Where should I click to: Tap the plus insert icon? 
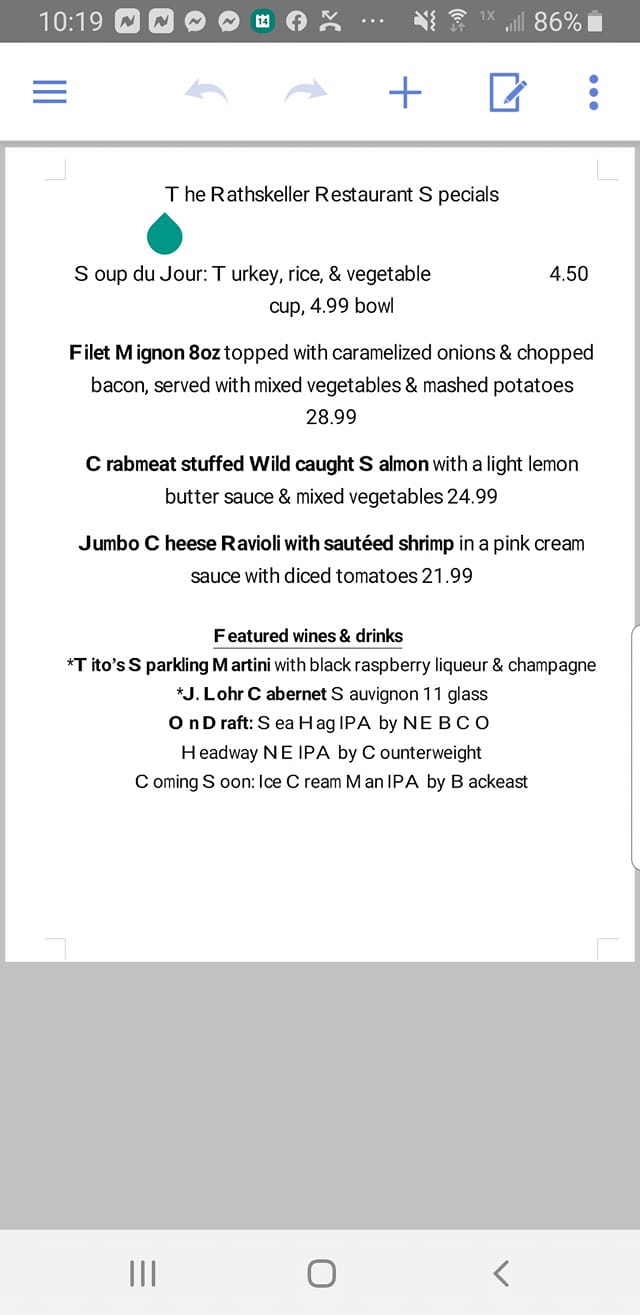tap(405, 93)
